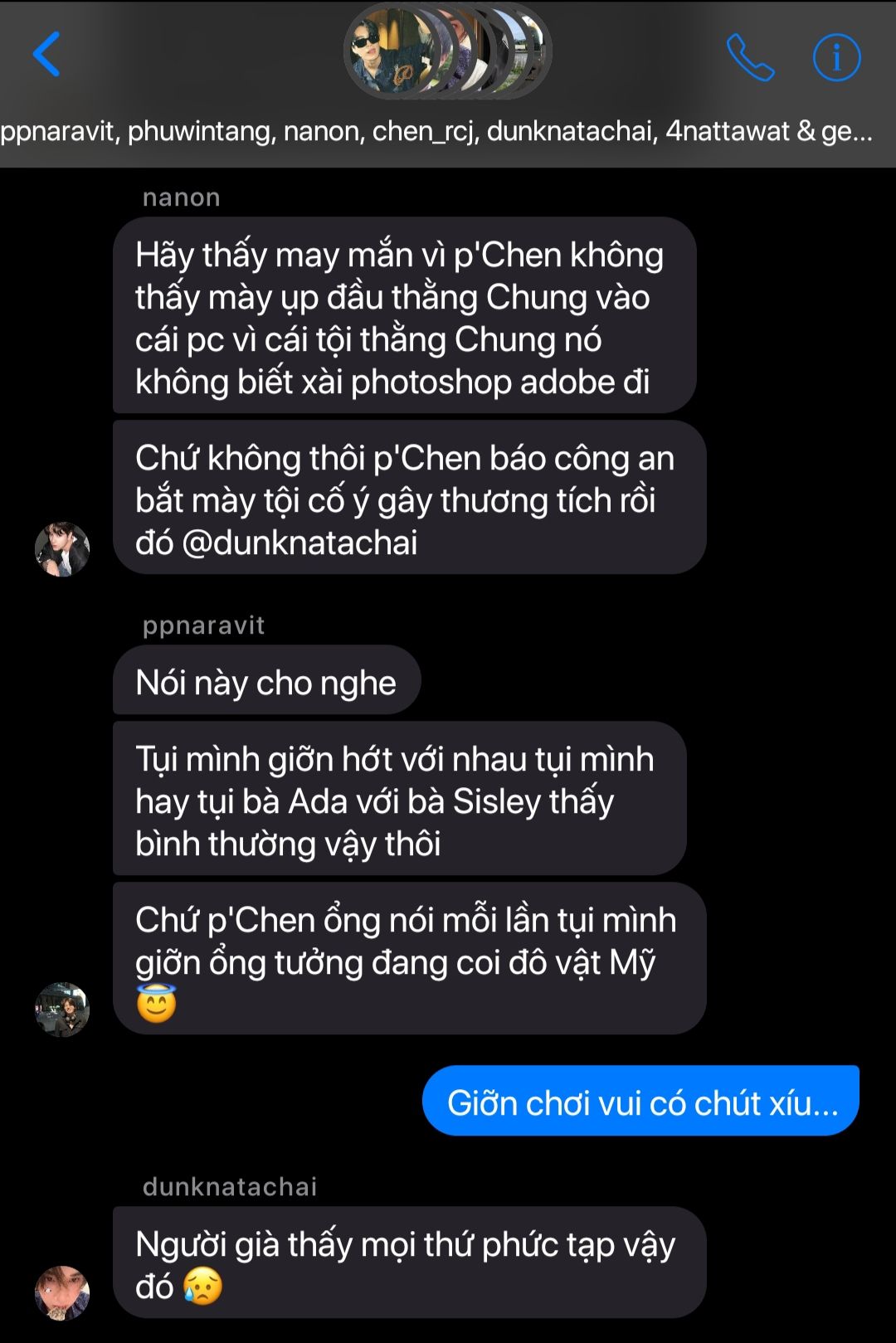Open the group avatar stack in the header
This screenshot has width=896, height=1343.
tap(447, 51)
